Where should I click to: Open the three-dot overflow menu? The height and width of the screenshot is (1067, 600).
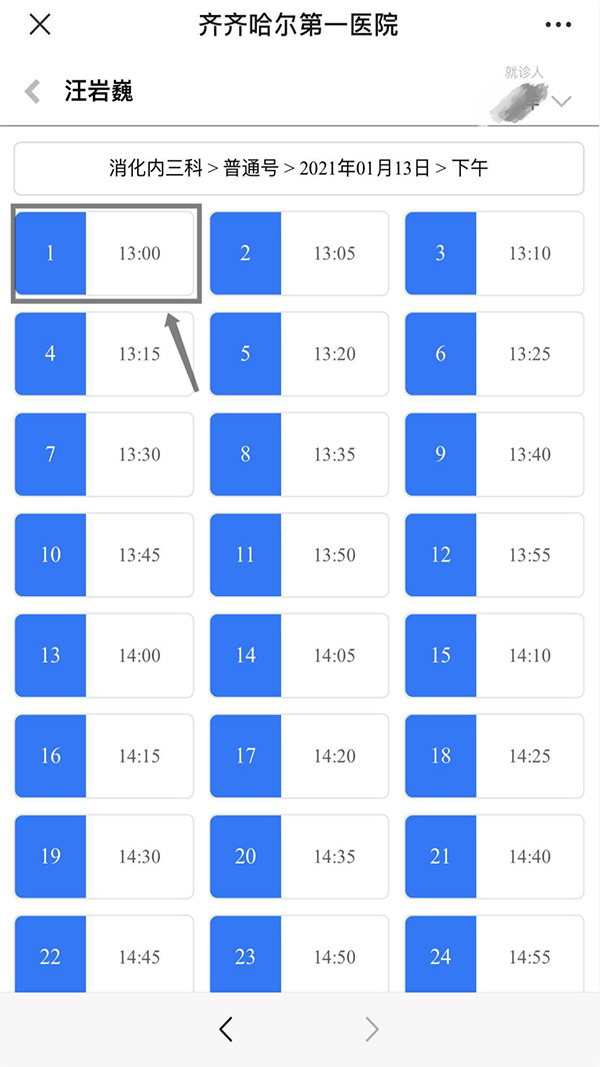click(558, 25)
